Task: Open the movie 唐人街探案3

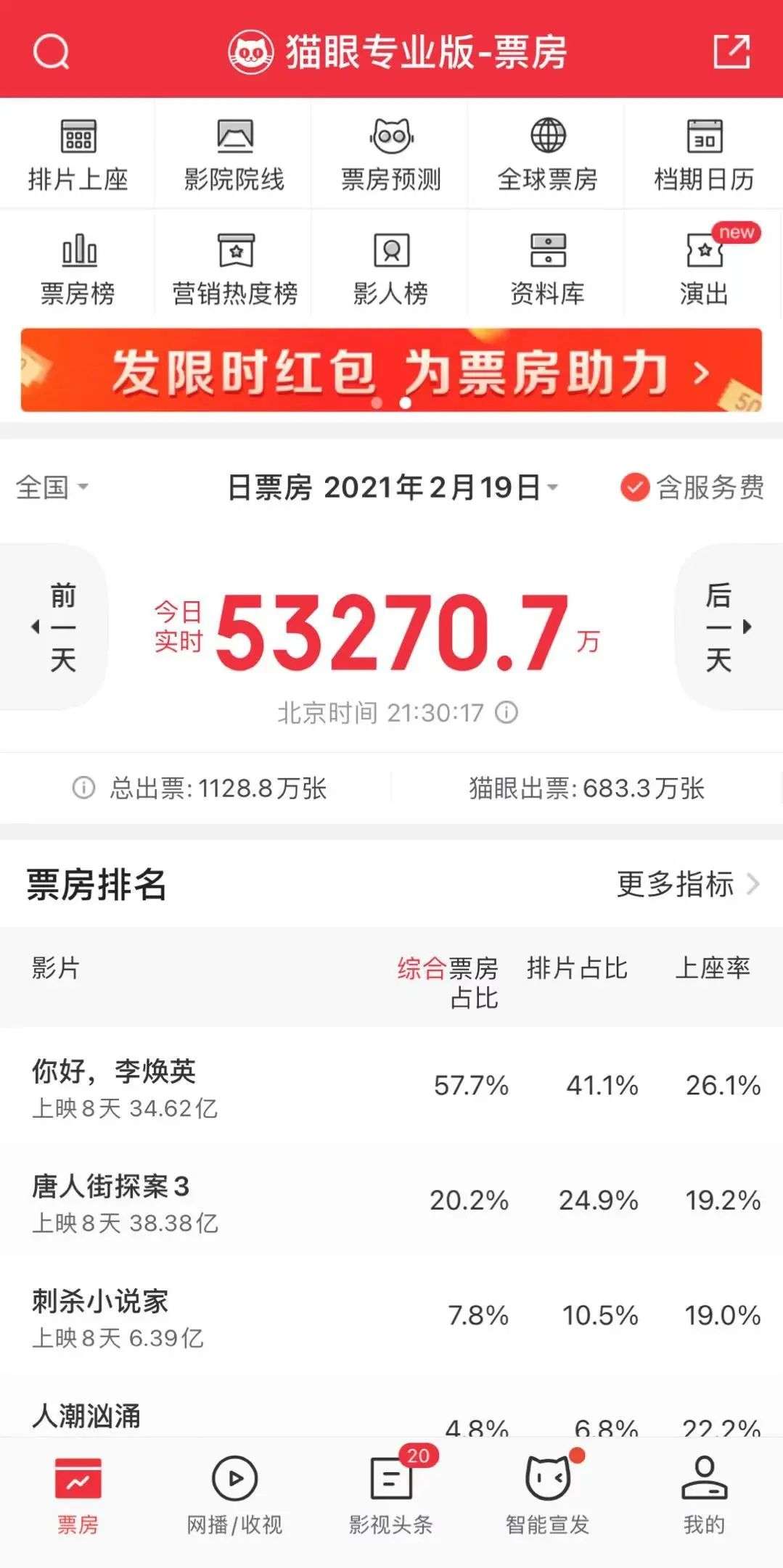Action: tap(391, 1201)
